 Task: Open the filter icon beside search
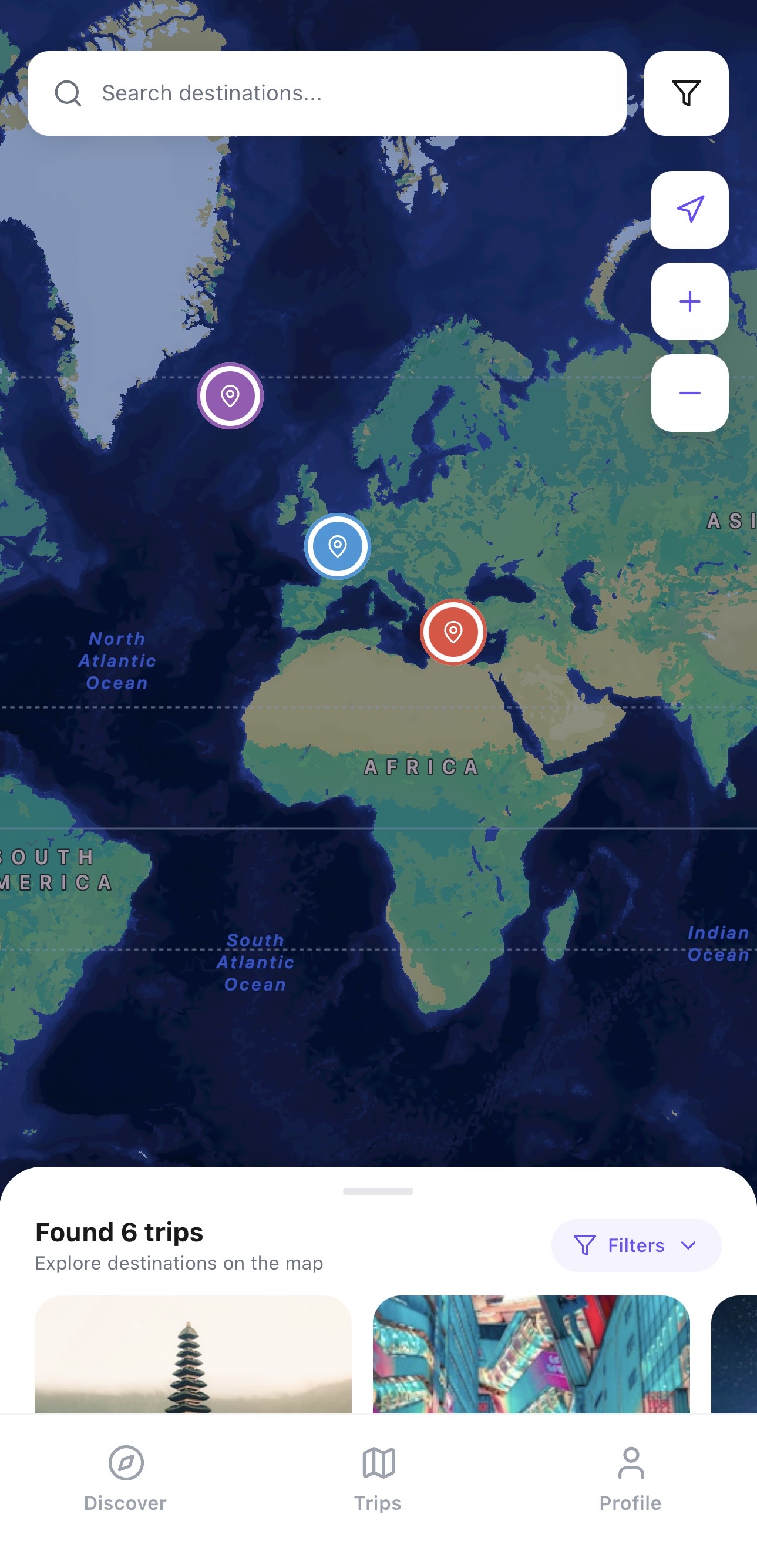click(686, 93)
